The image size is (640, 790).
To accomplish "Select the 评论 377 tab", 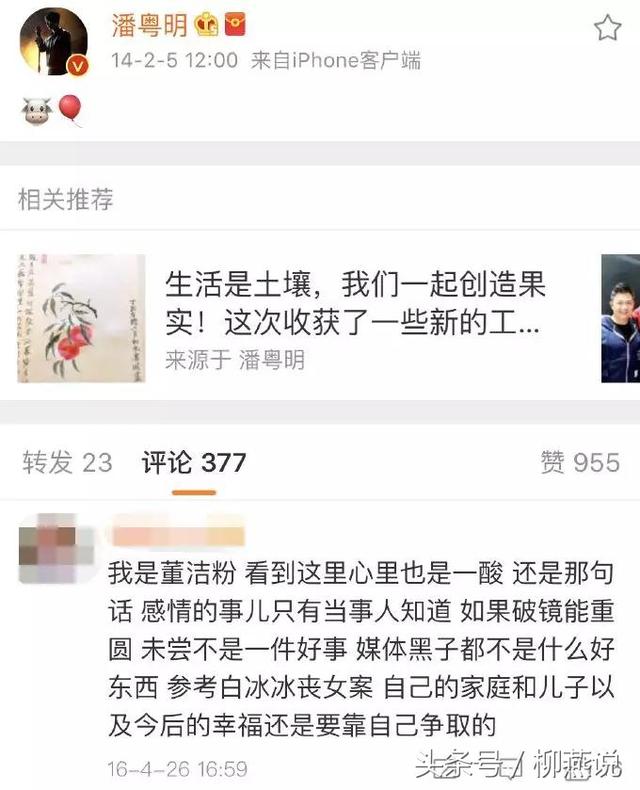I will tap(193, 462).
